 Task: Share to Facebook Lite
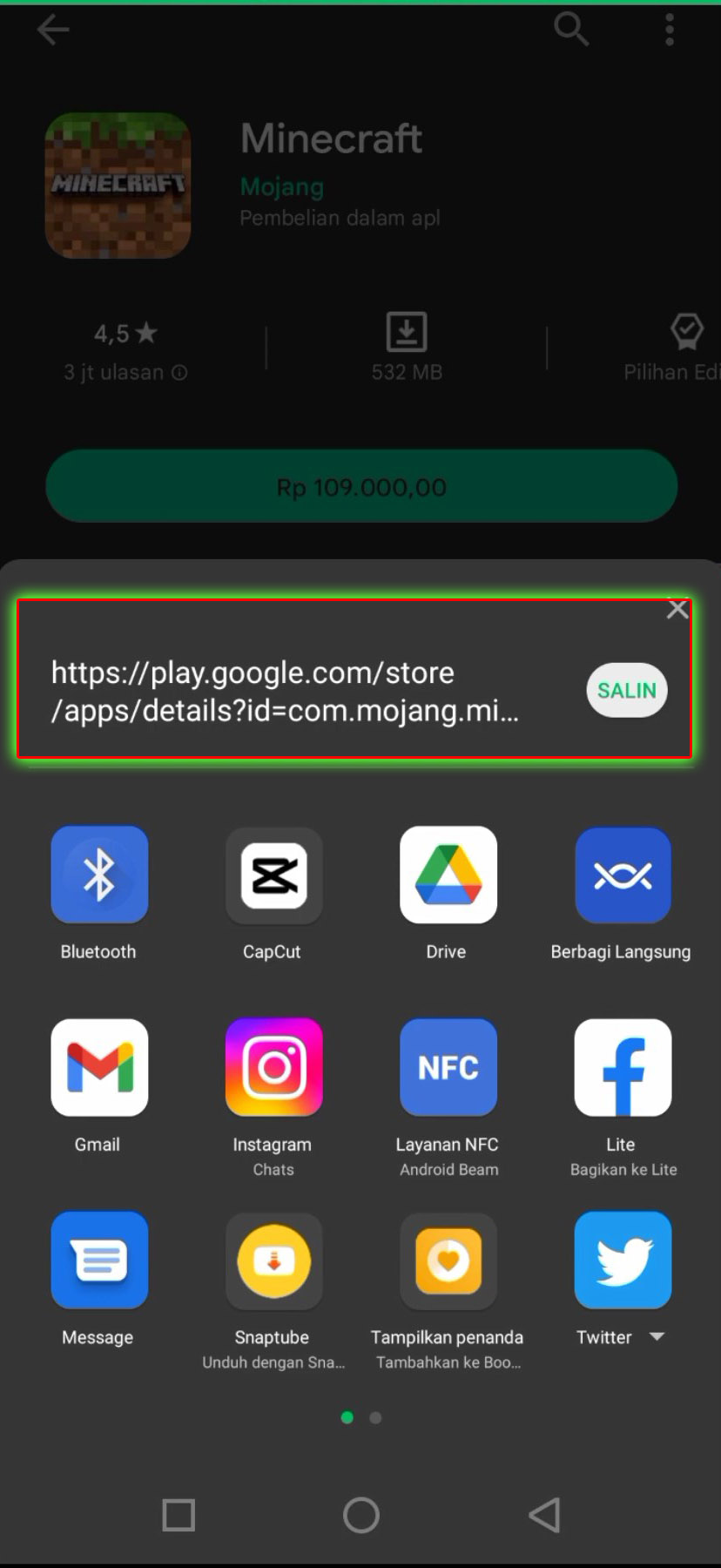click(x=622, y=1068)
